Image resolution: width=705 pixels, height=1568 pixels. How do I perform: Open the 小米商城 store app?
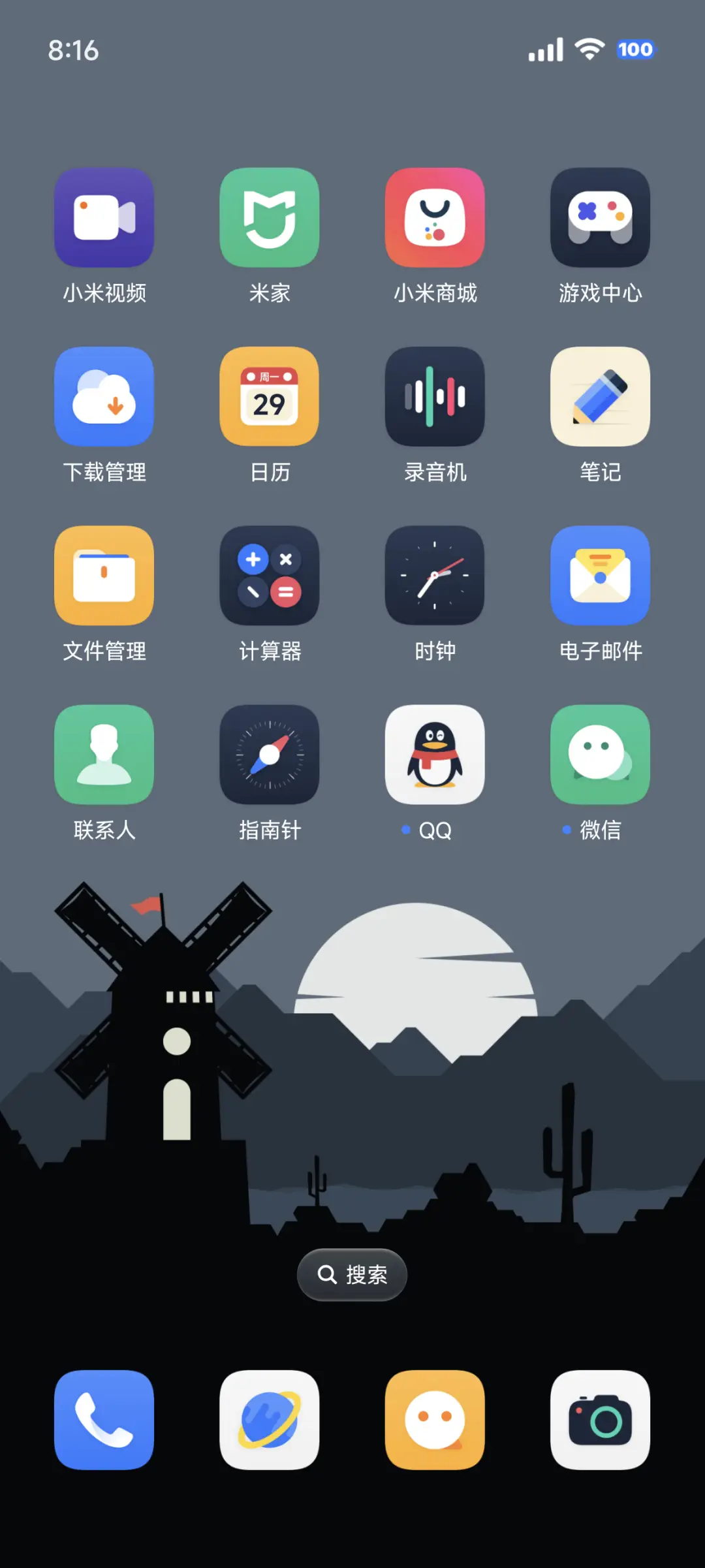pyautogui.click(x=435, y=217)
